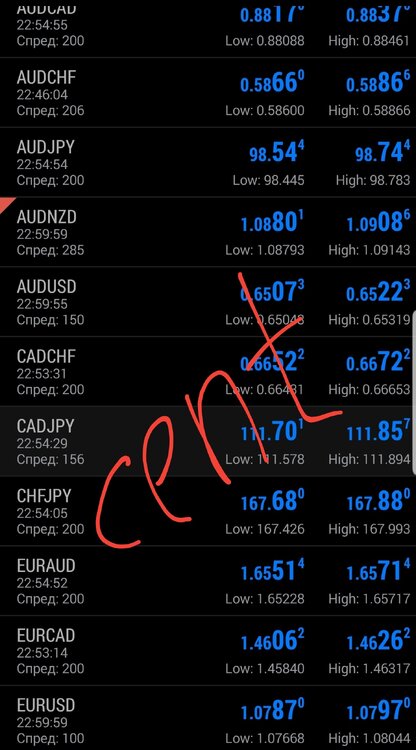Open the CHFJPY quote row
This screenshot has height=750, width=416.
pyautogui.click(x=208, y=511)
